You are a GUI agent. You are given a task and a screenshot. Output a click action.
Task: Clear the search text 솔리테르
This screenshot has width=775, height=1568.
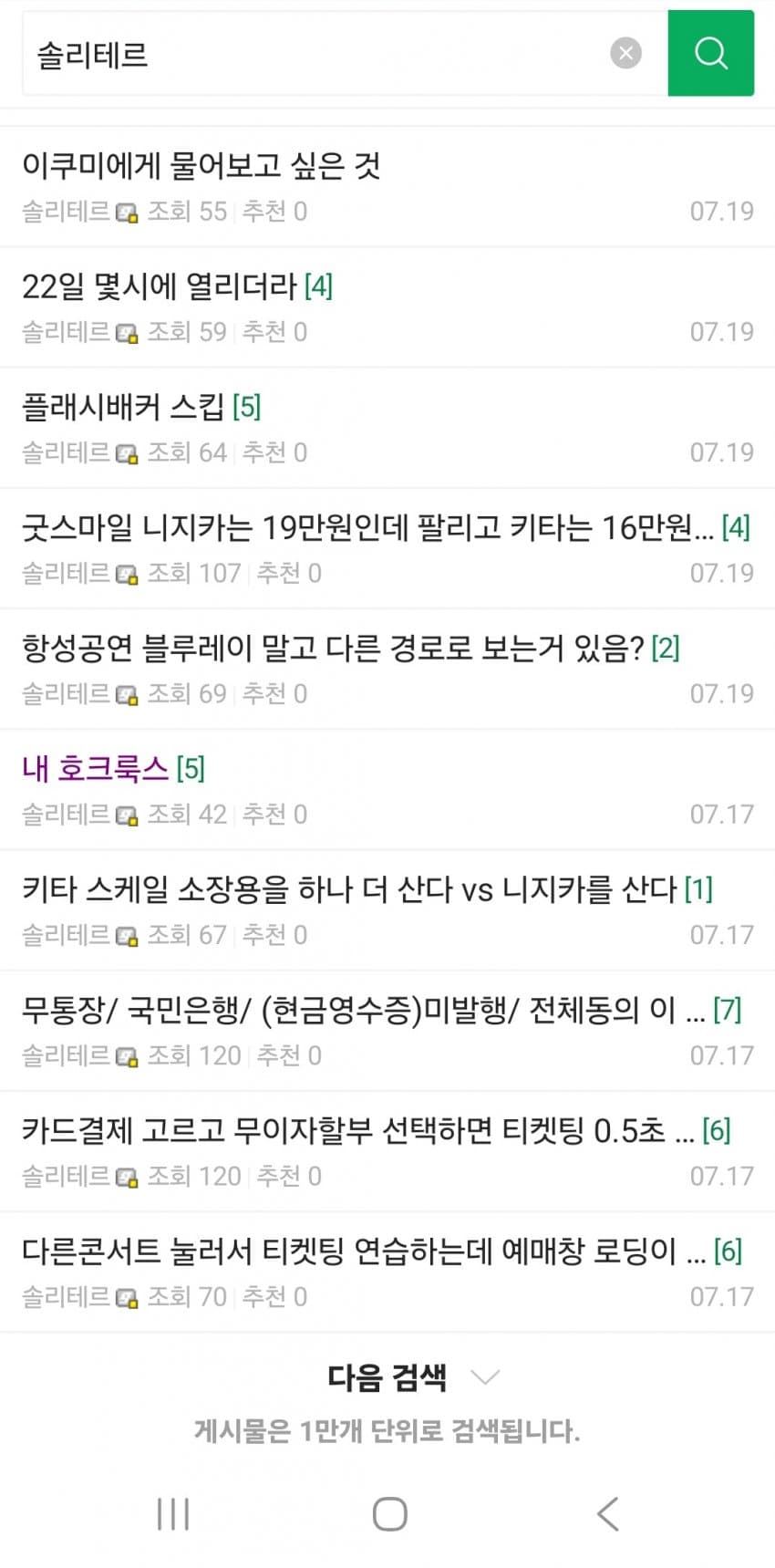point(625,53)
